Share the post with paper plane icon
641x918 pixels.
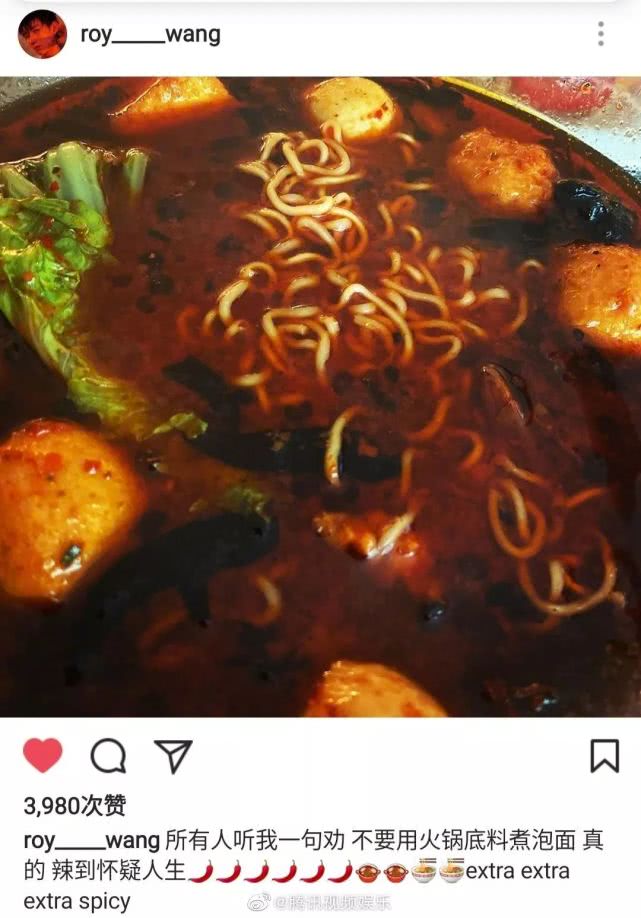173,756
